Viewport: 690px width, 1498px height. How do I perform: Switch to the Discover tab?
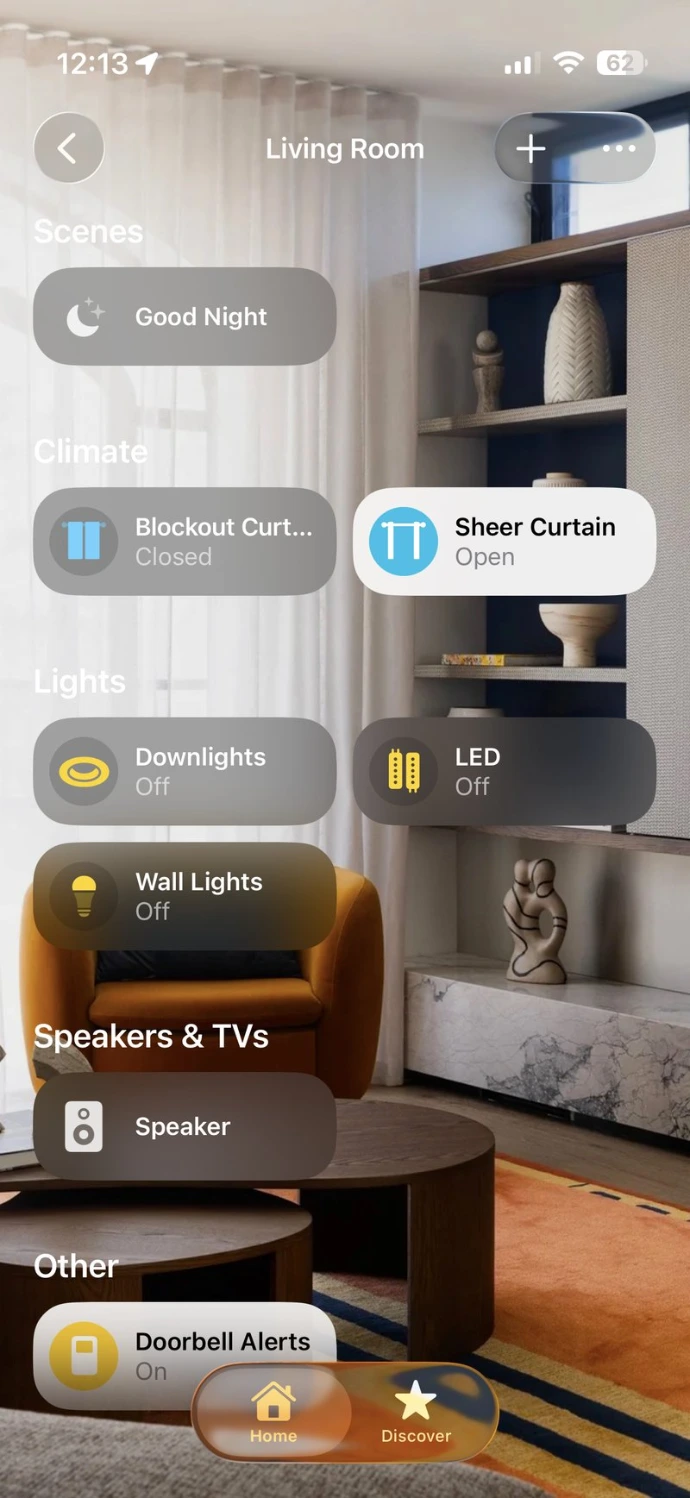[416, 1412]
